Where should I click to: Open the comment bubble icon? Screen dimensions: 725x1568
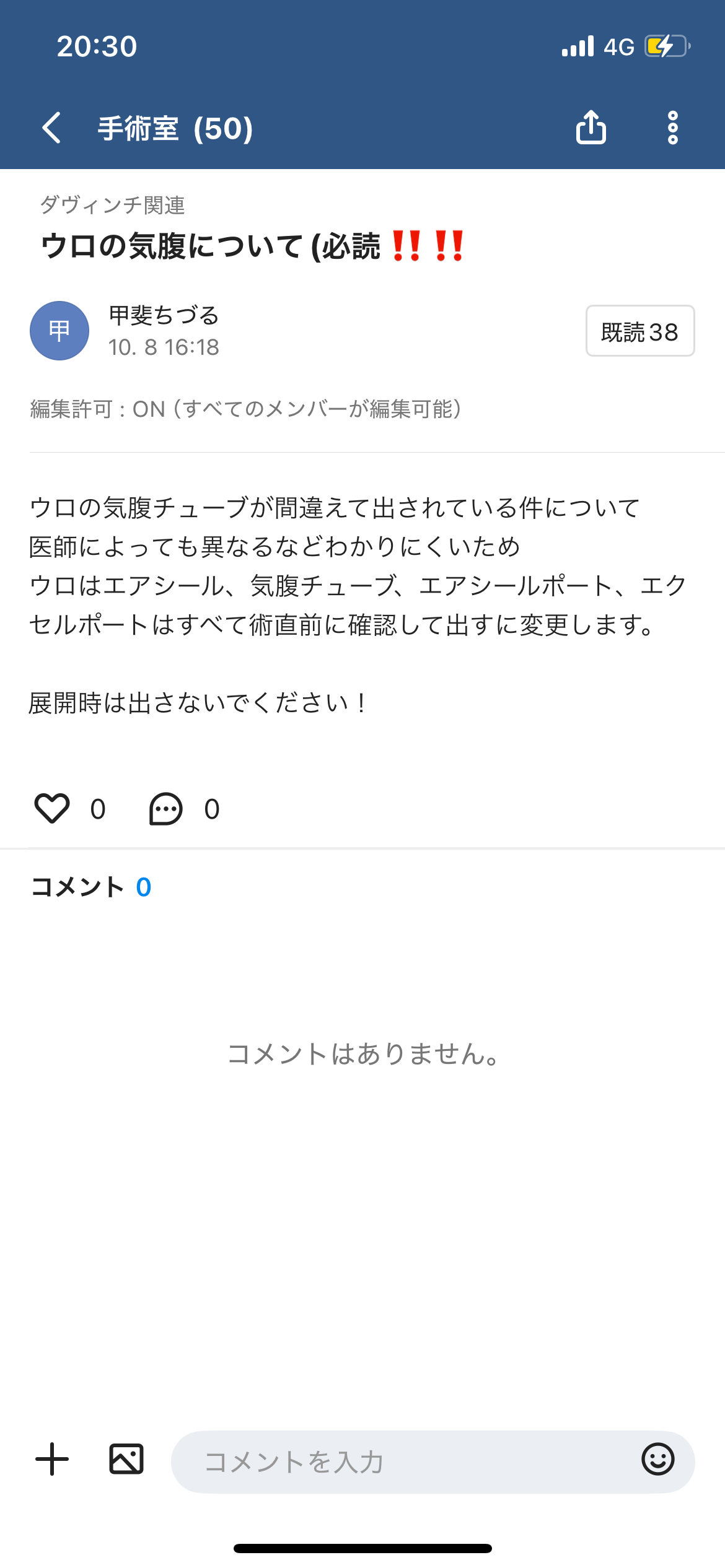click(165, 809)
